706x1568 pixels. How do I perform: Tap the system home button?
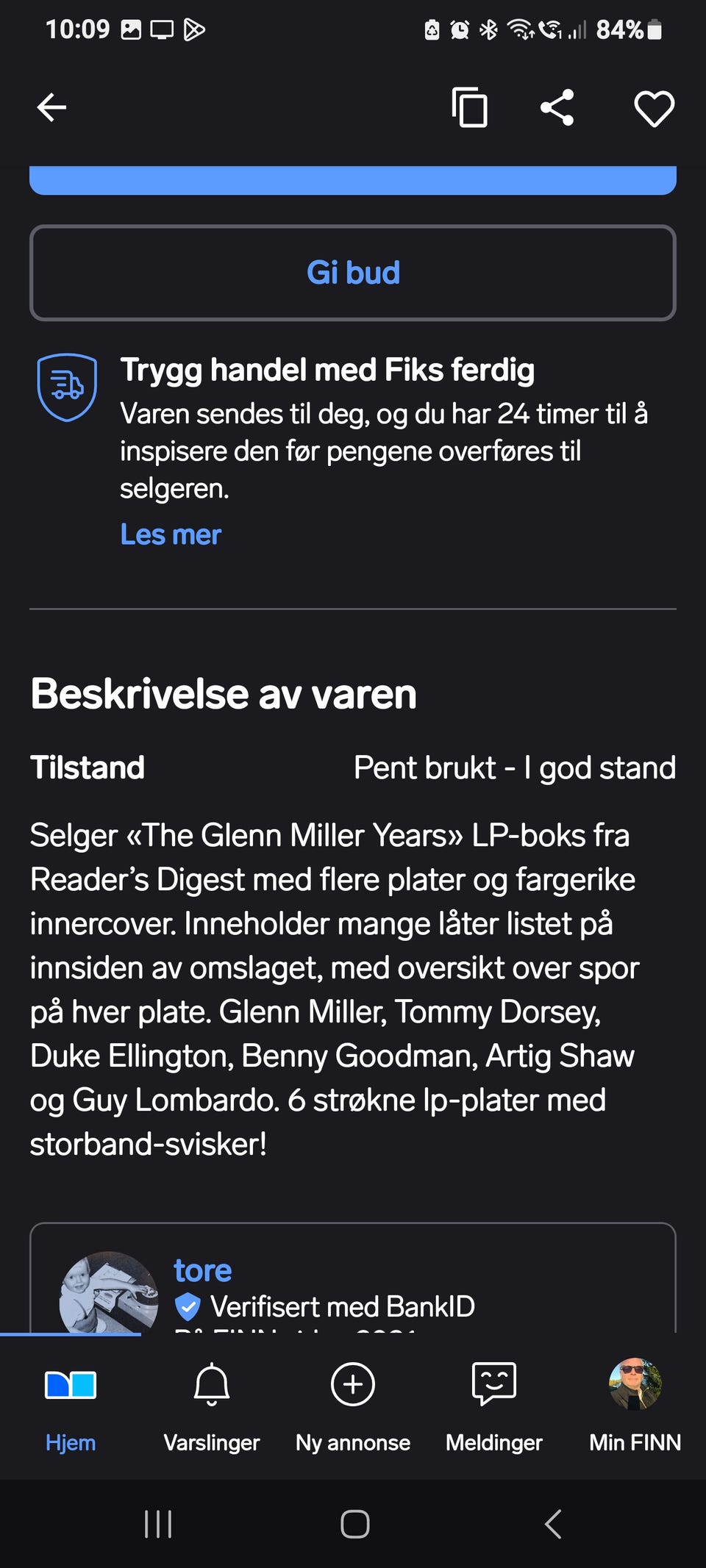click(x=354, y=1524)
